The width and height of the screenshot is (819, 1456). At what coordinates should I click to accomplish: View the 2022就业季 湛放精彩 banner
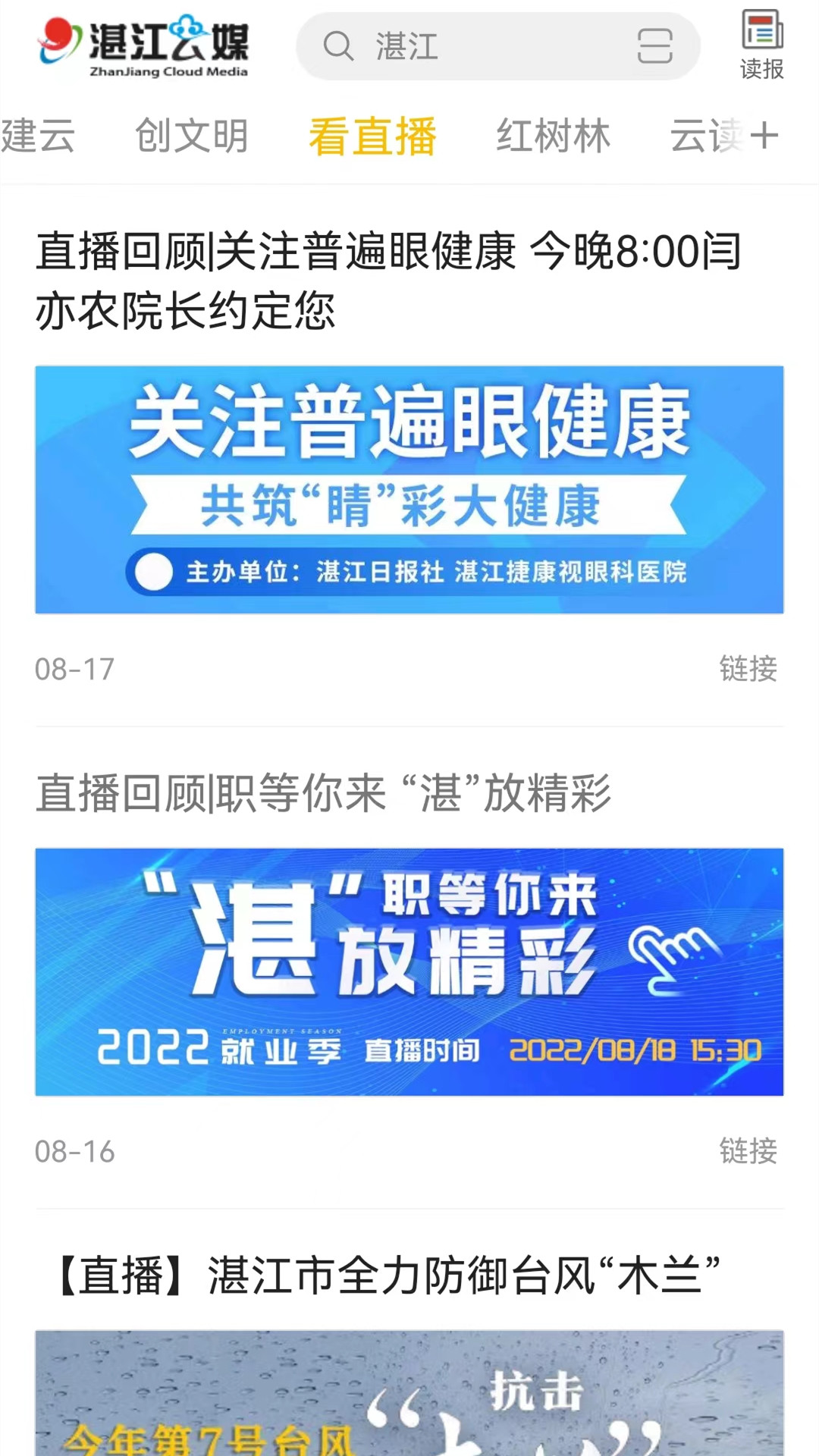[409, 971]
